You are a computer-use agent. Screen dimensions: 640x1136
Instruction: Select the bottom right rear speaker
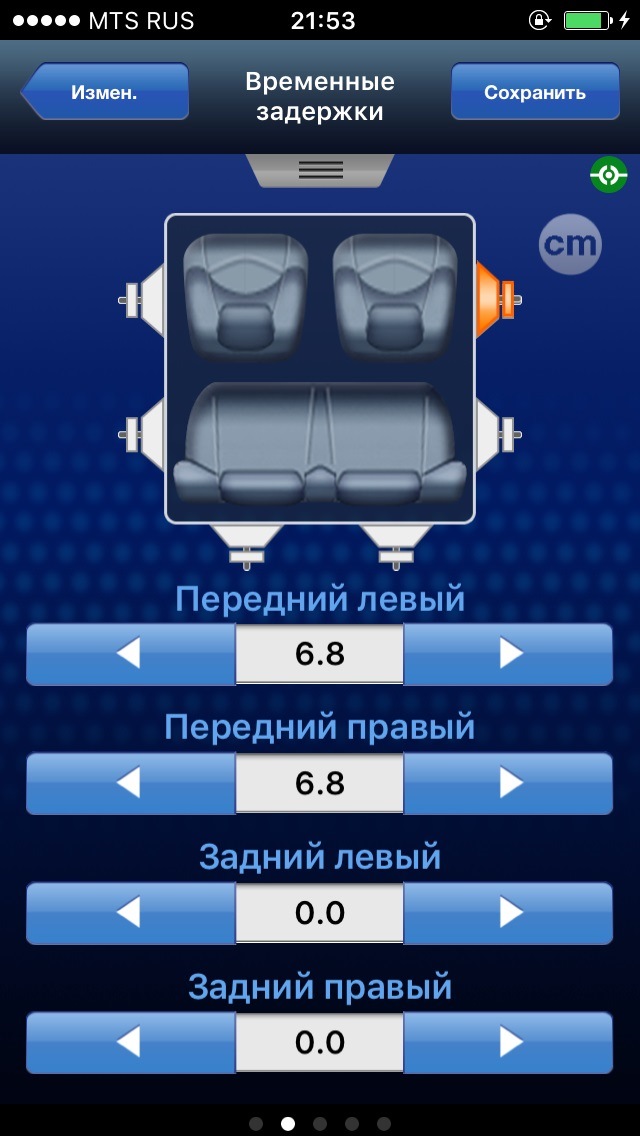pyautogui.click(x=393, y=543)
